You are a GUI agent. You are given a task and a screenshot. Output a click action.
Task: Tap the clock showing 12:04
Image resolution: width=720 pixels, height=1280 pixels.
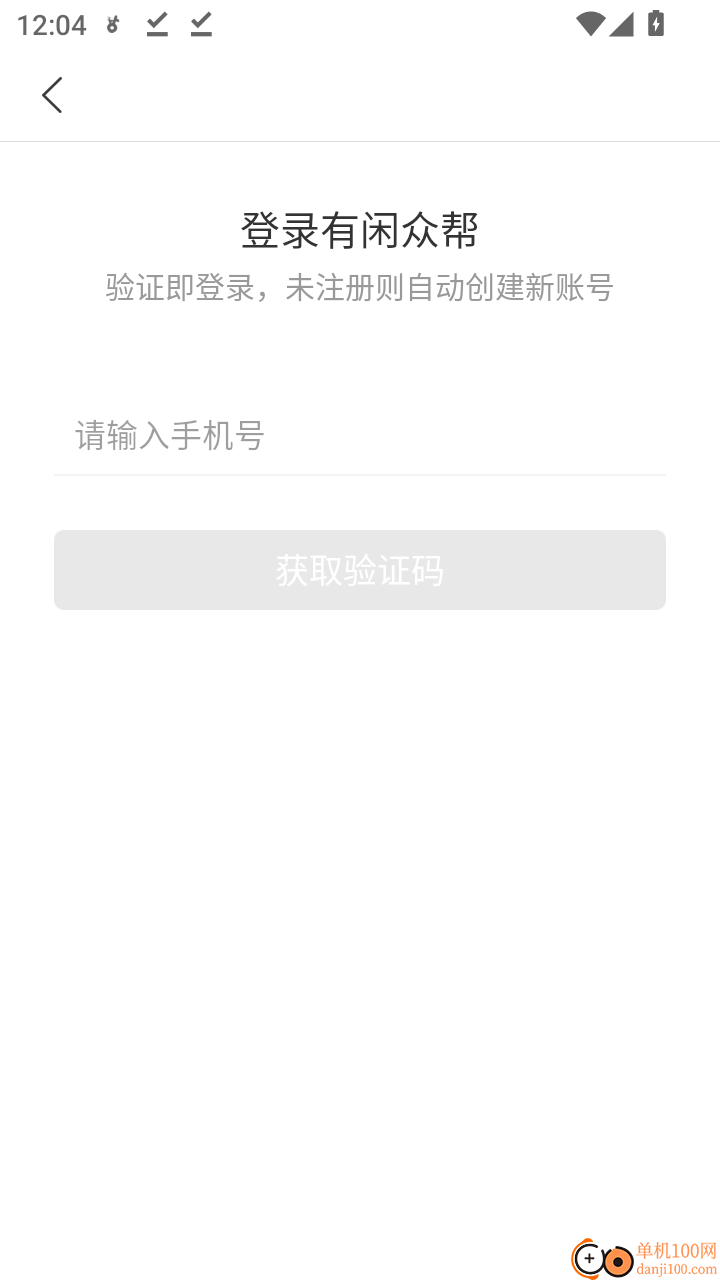[x=50, y=24]
